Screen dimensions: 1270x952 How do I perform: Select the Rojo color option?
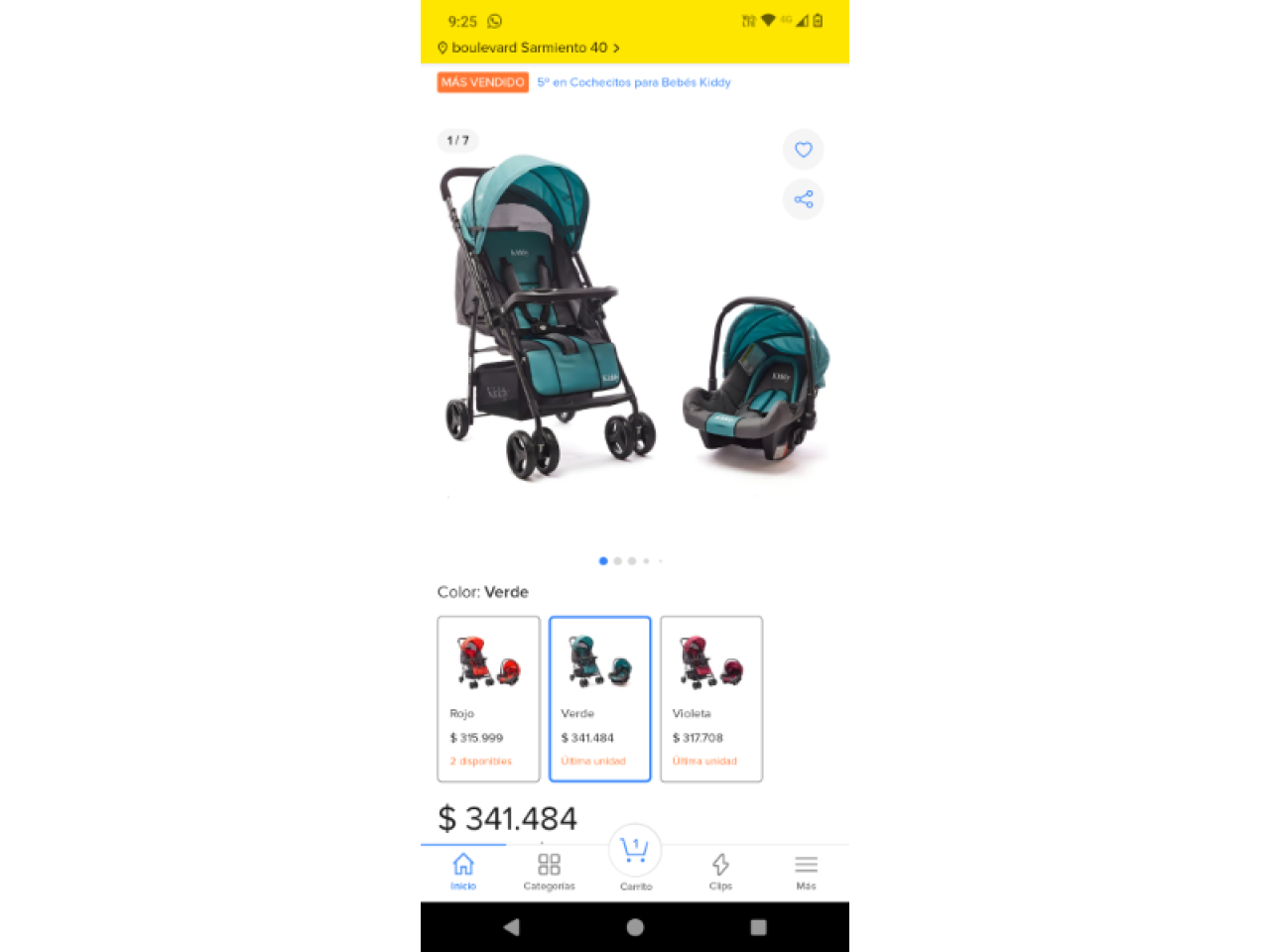pos(488,698)
